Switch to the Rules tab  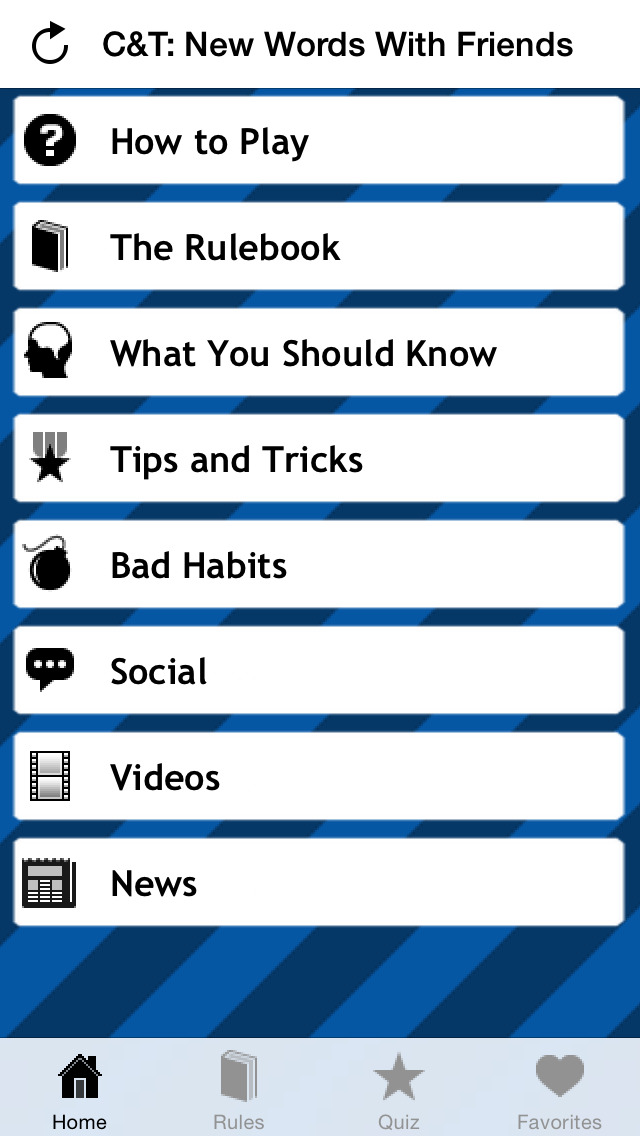tap(239, 1090)
